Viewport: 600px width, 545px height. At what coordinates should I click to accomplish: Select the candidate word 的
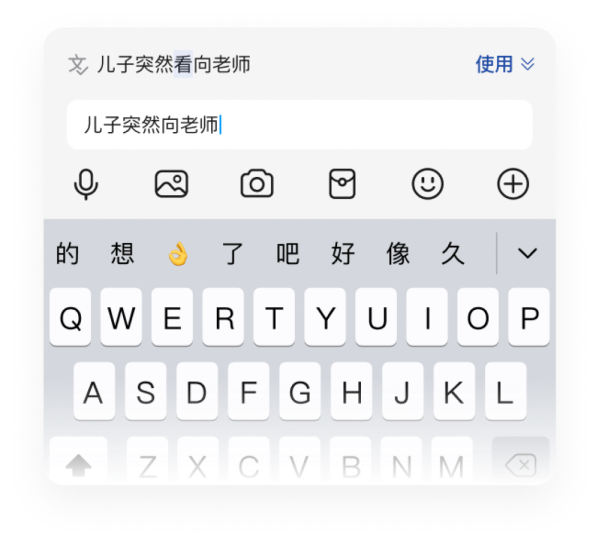point(67,254)
